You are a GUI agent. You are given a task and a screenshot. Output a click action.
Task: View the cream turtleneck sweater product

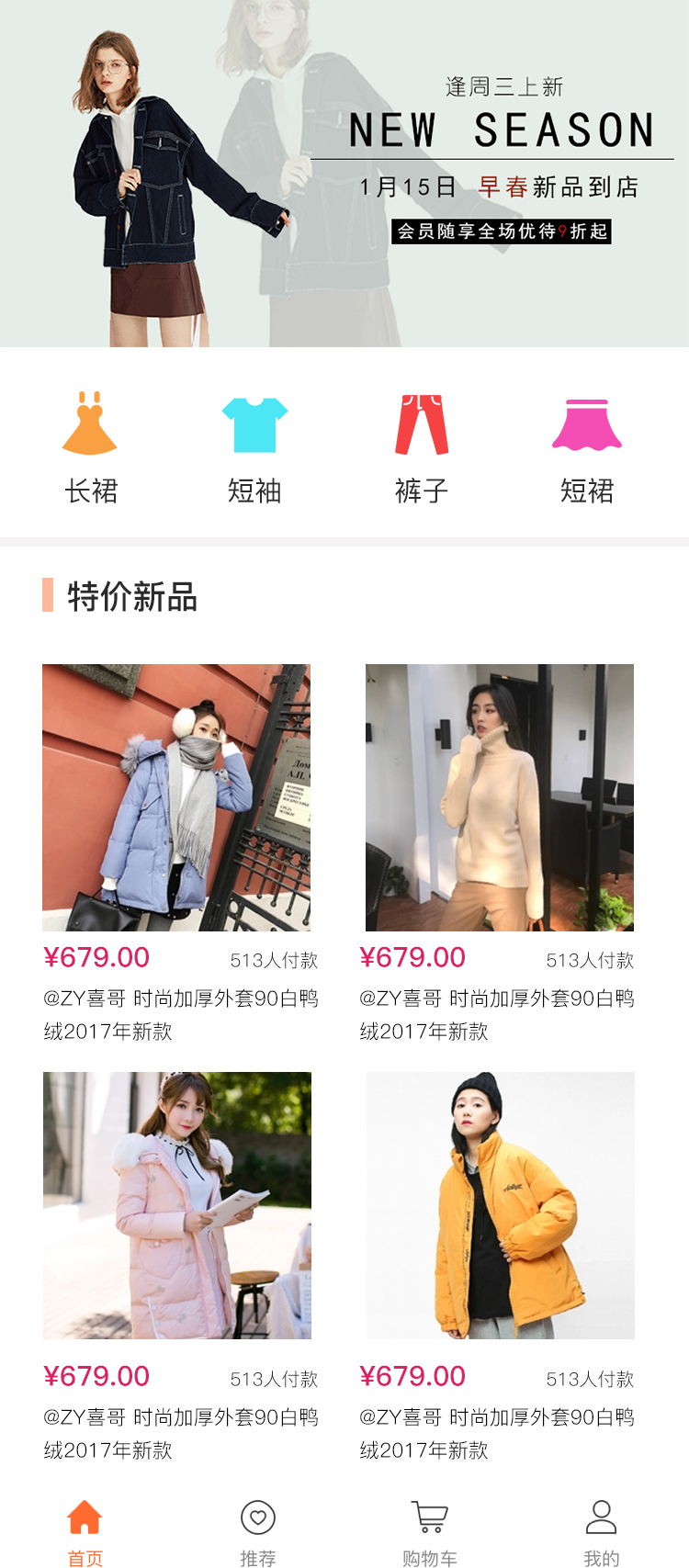click(500, 797)
